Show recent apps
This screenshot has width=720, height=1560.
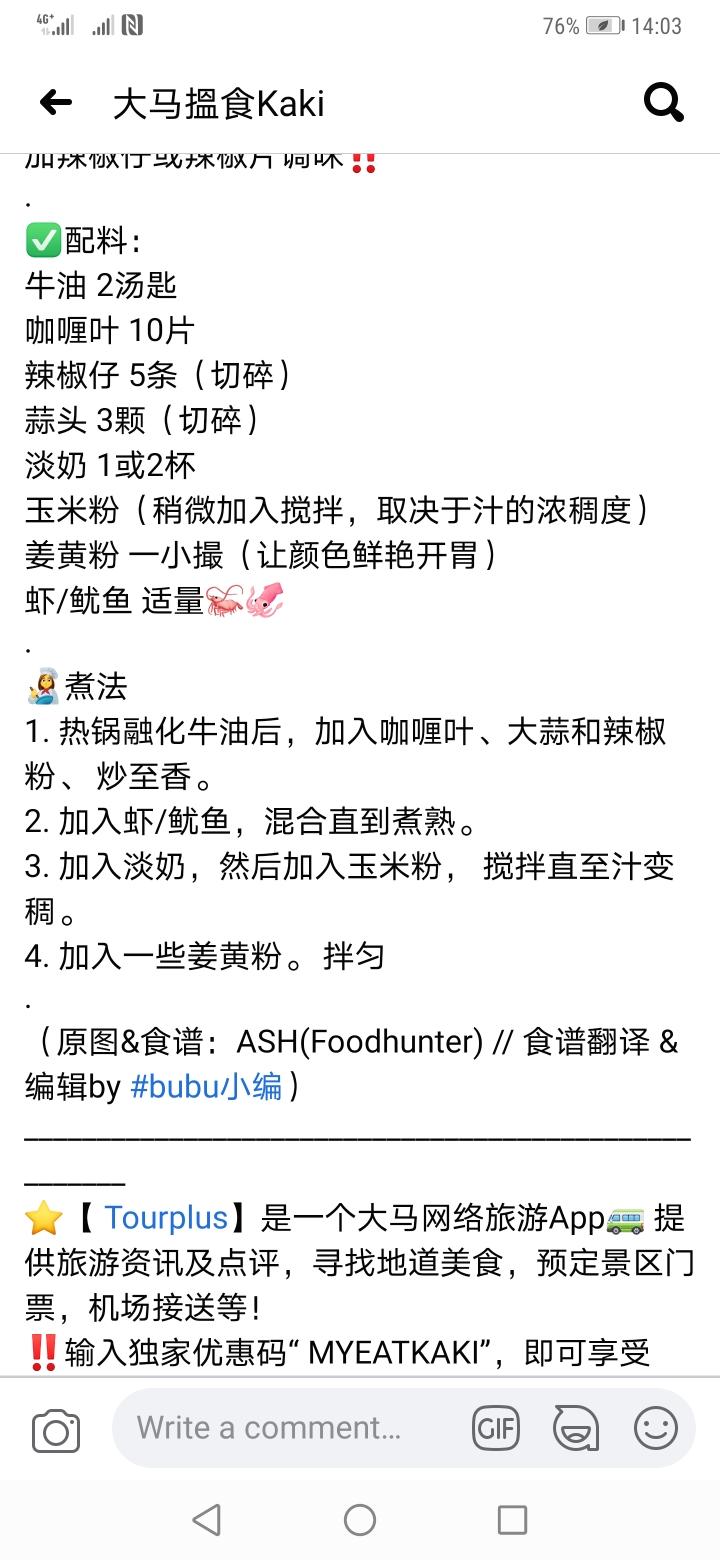512,1520
